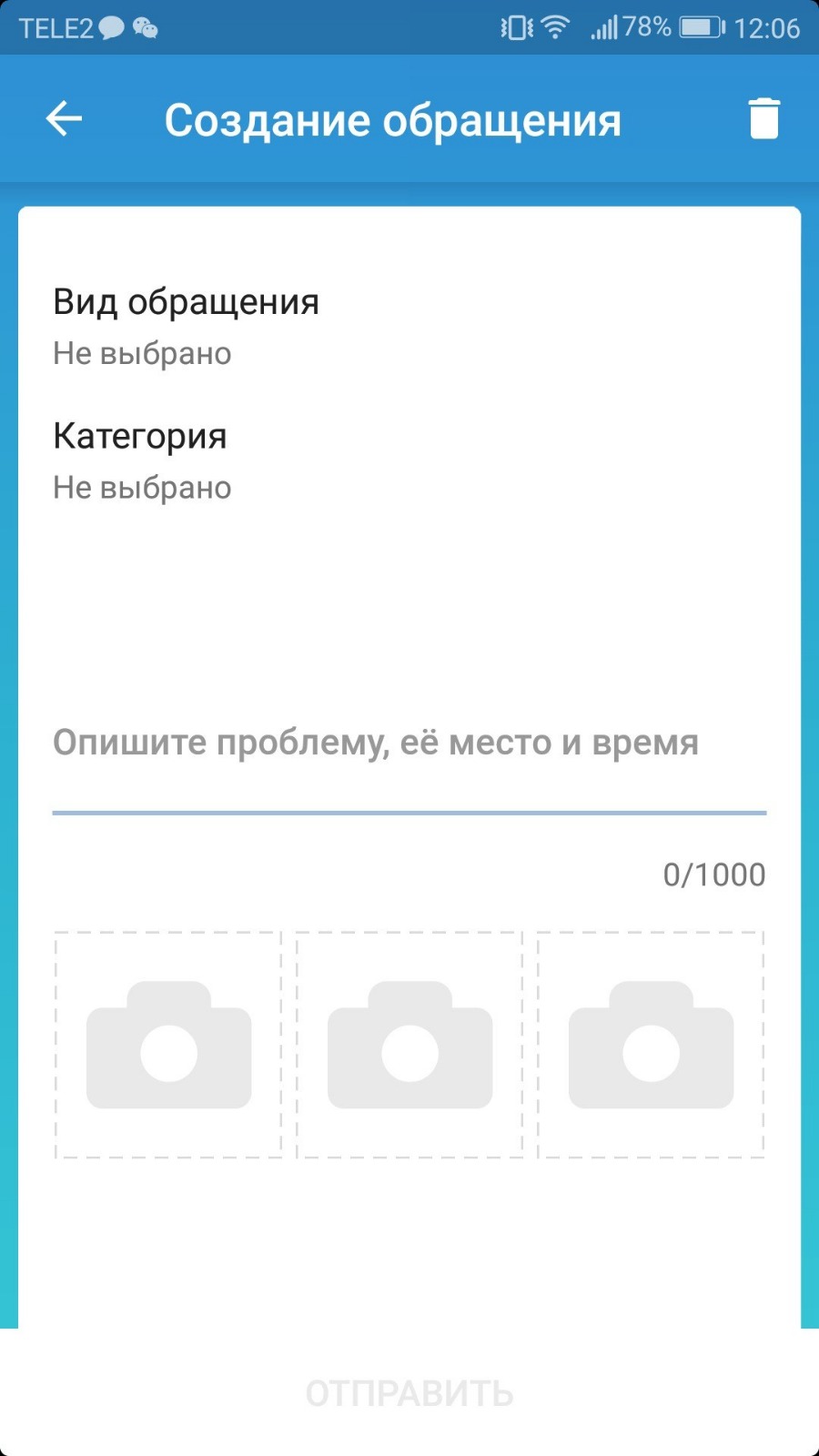Choose a Категория for the request

click(409, 460)
